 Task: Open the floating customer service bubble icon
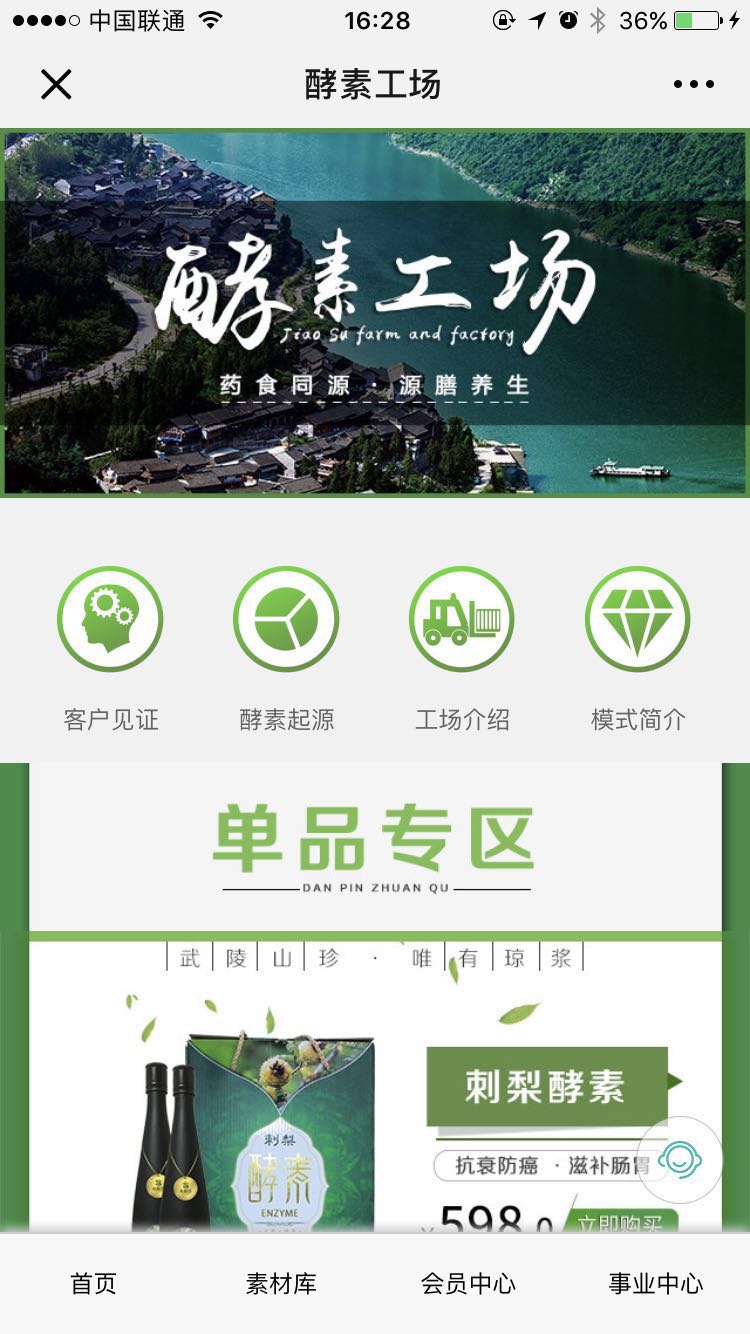[683, 1160]
